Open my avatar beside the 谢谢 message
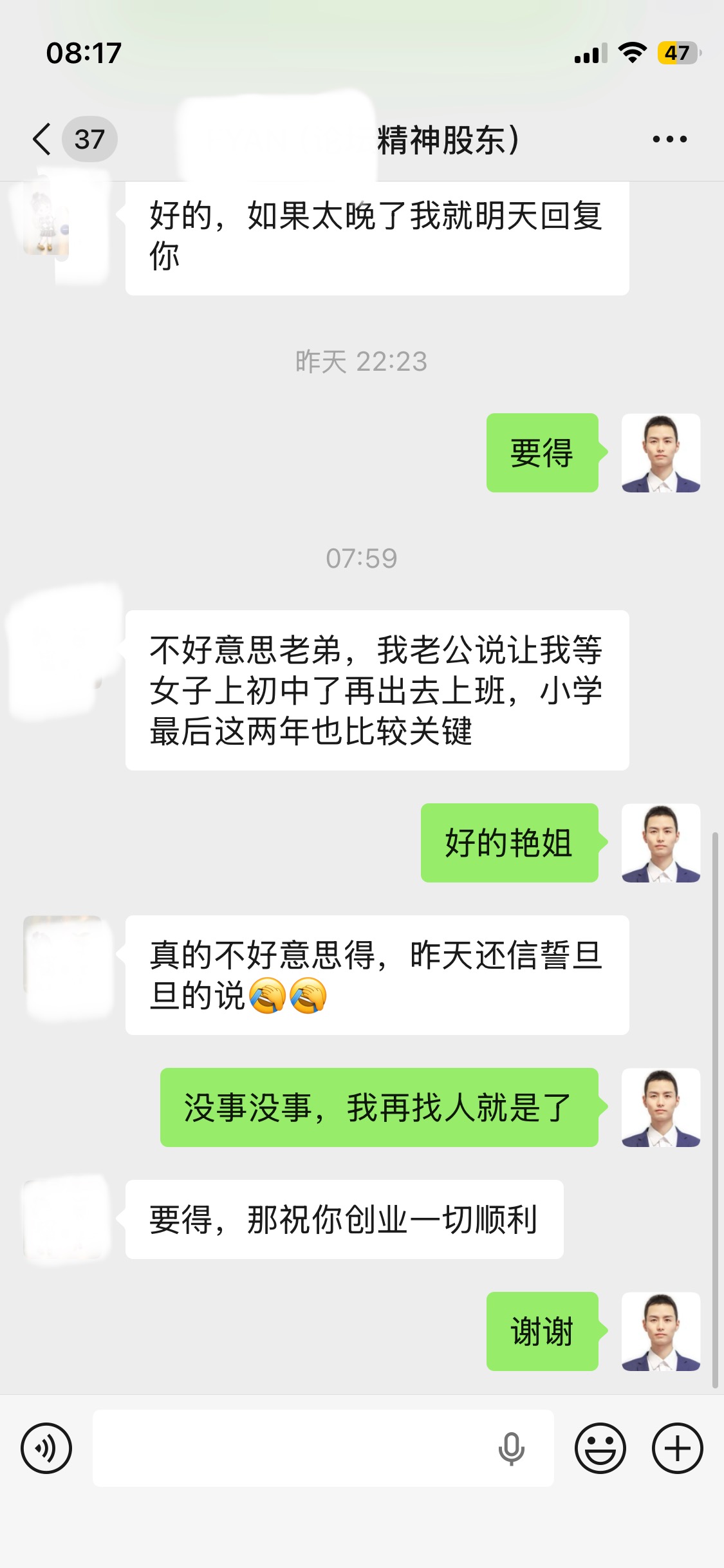Screen dimensions: 724x1568 (660, 1331)
